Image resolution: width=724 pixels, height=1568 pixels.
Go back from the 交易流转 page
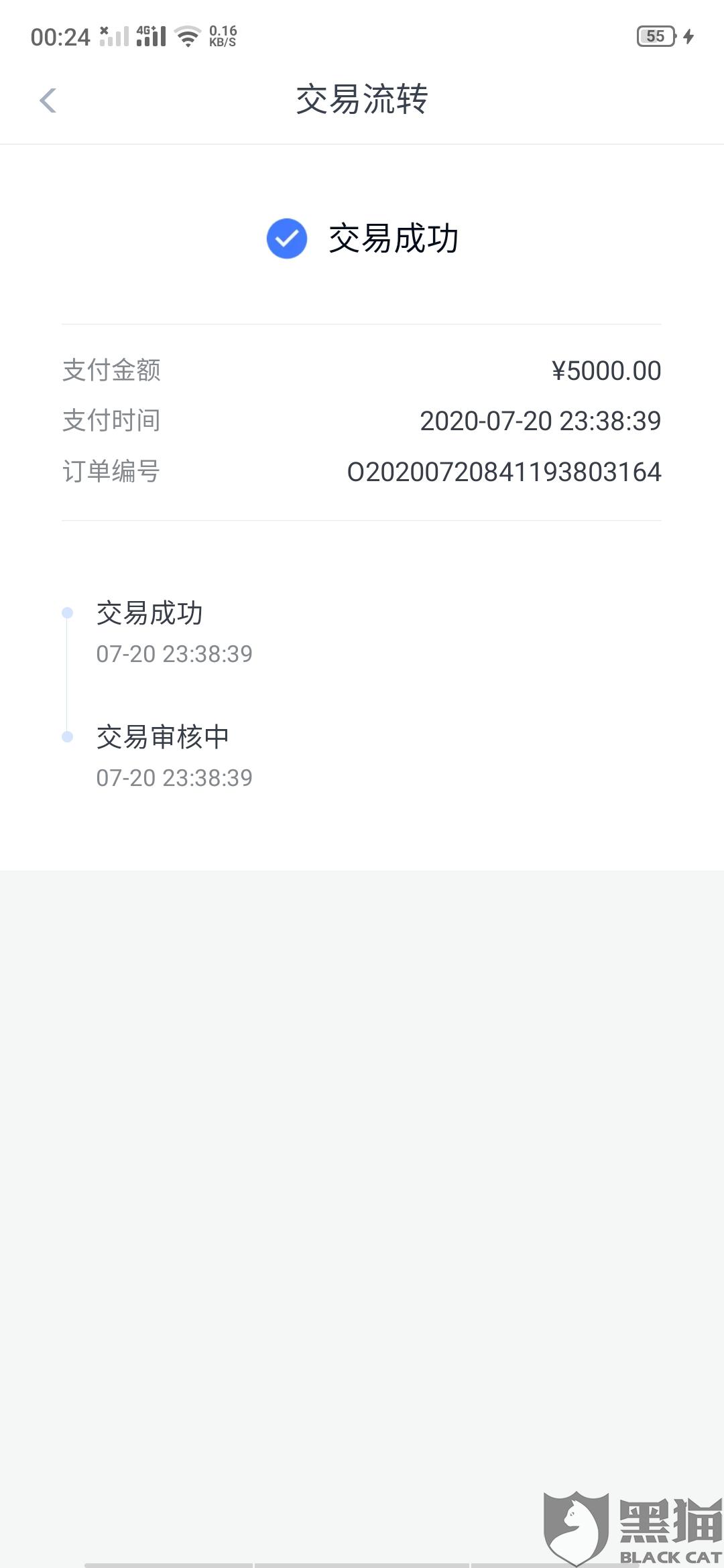pyautogui.click(x=48, y=101)
